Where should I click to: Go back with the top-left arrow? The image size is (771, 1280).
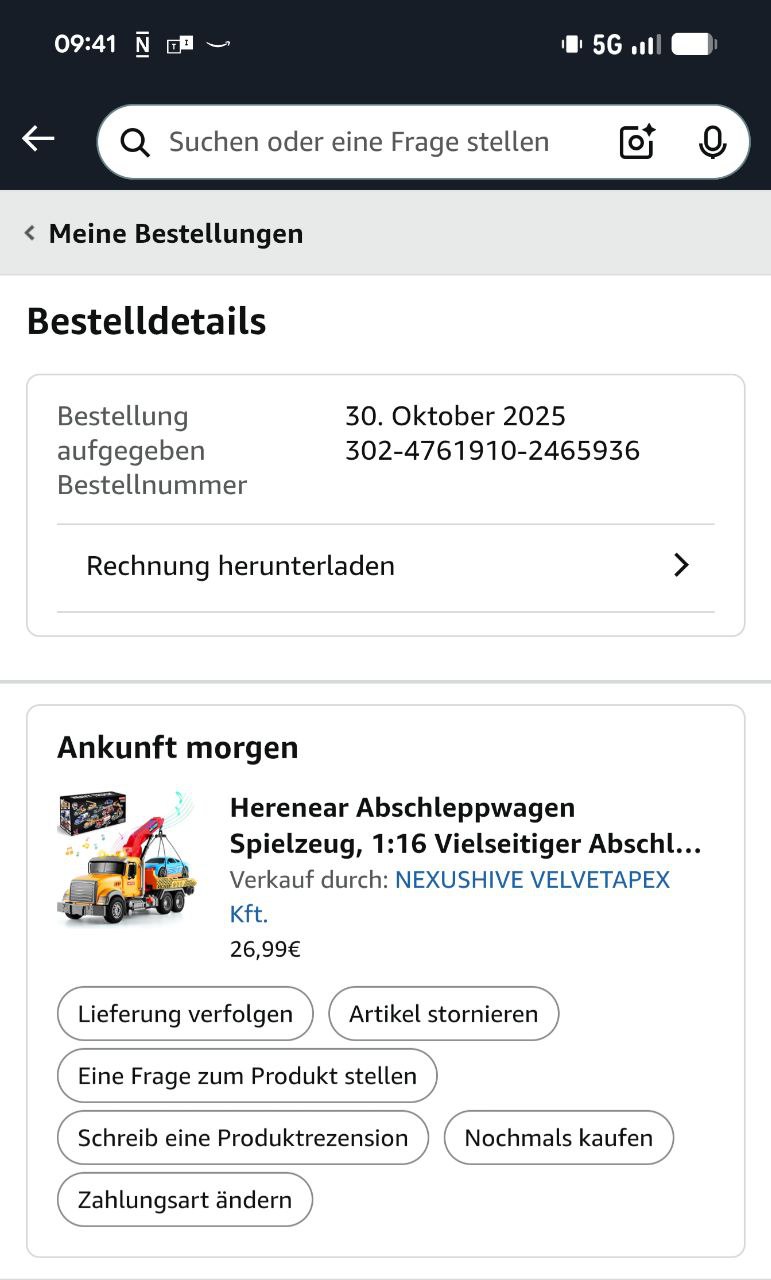point(38,140)
